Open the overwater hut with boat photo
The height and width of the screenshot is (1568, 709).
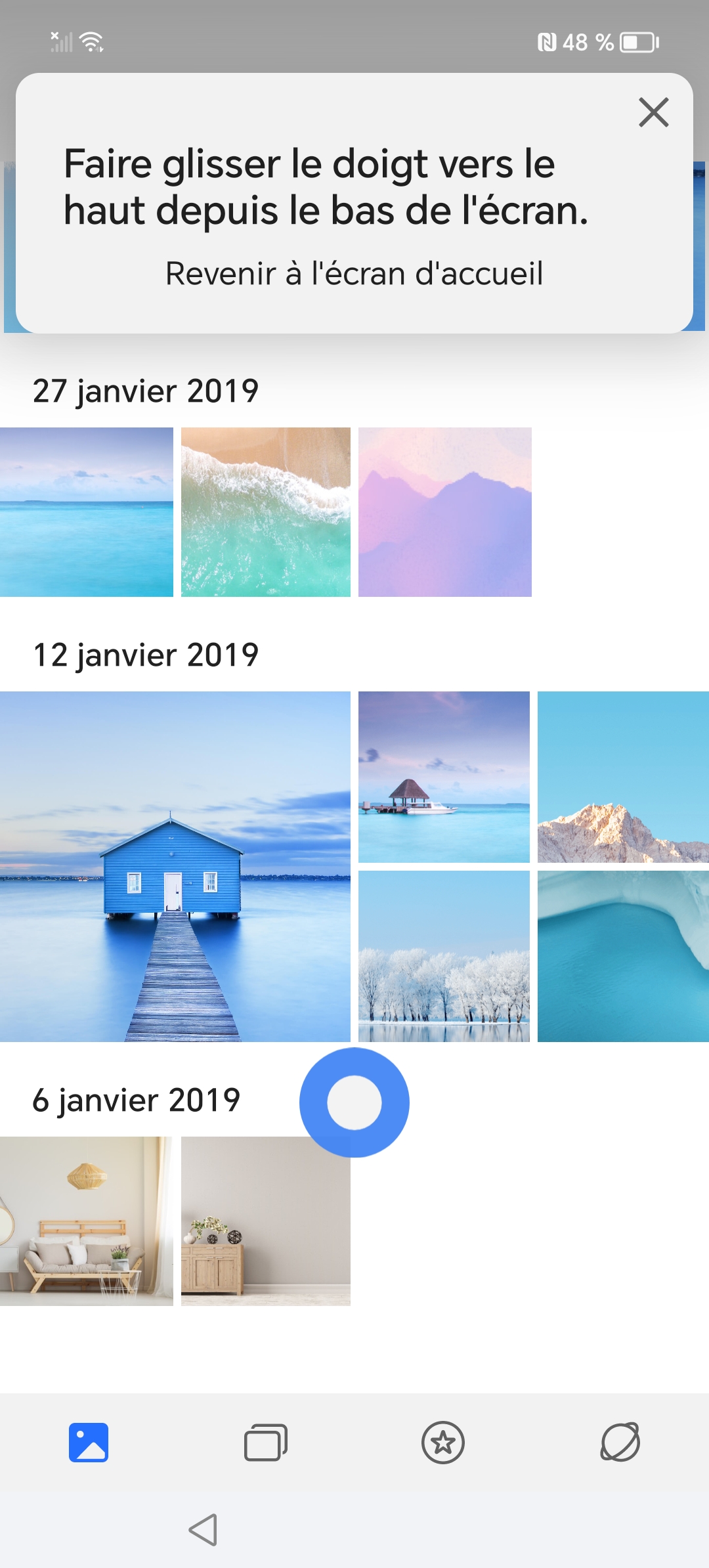tap(444, 777)
